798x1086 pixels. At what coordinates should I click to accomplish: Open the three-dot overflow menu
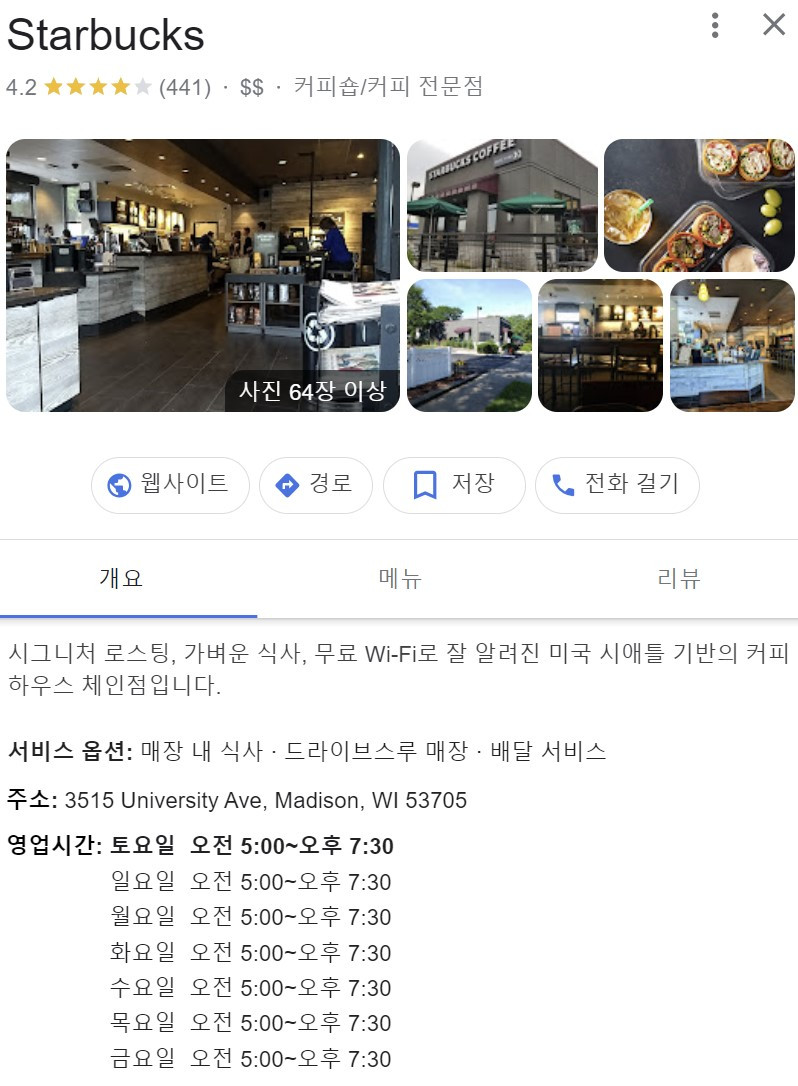click(x=715, y=27)
